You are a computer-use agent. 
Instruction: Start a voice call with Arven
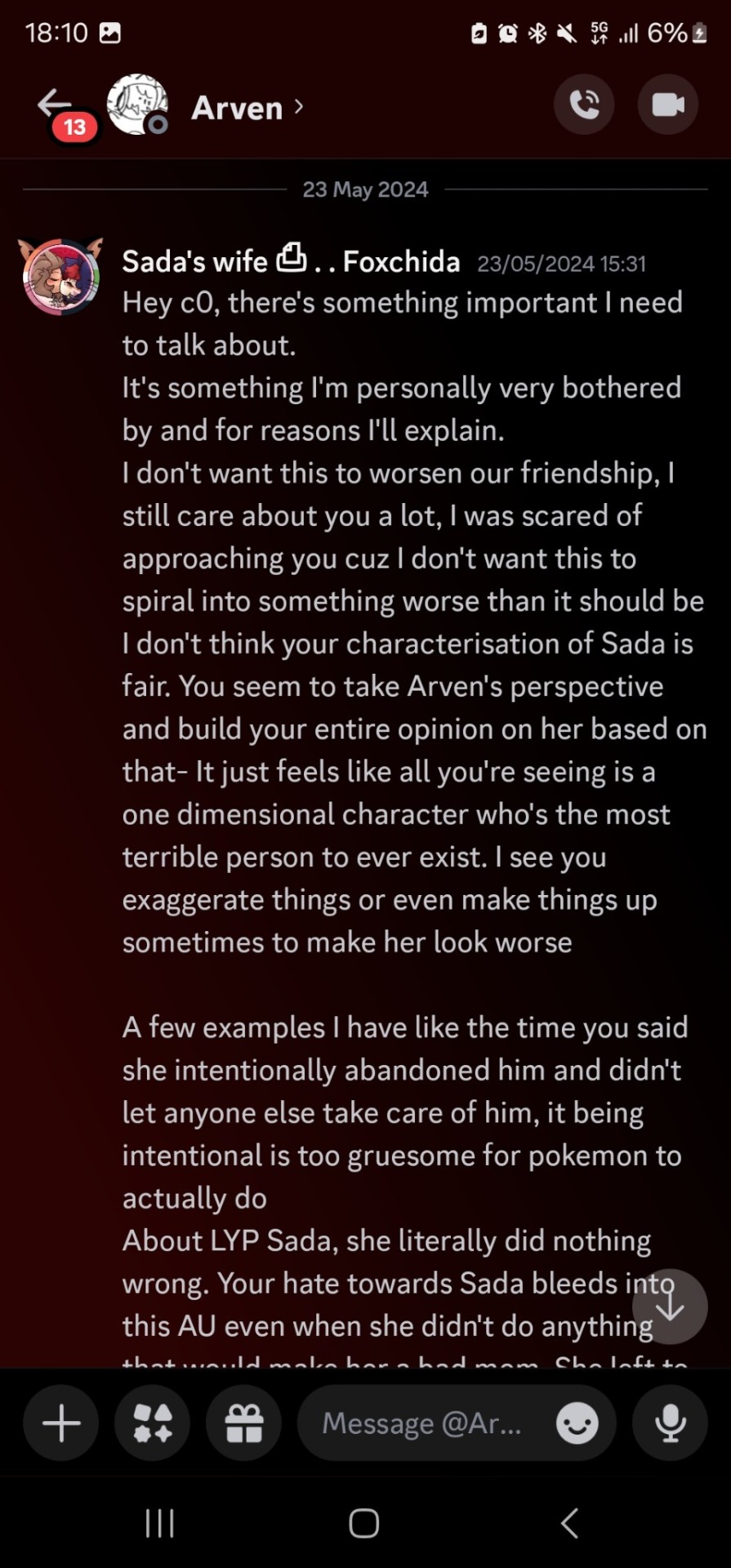584,105
